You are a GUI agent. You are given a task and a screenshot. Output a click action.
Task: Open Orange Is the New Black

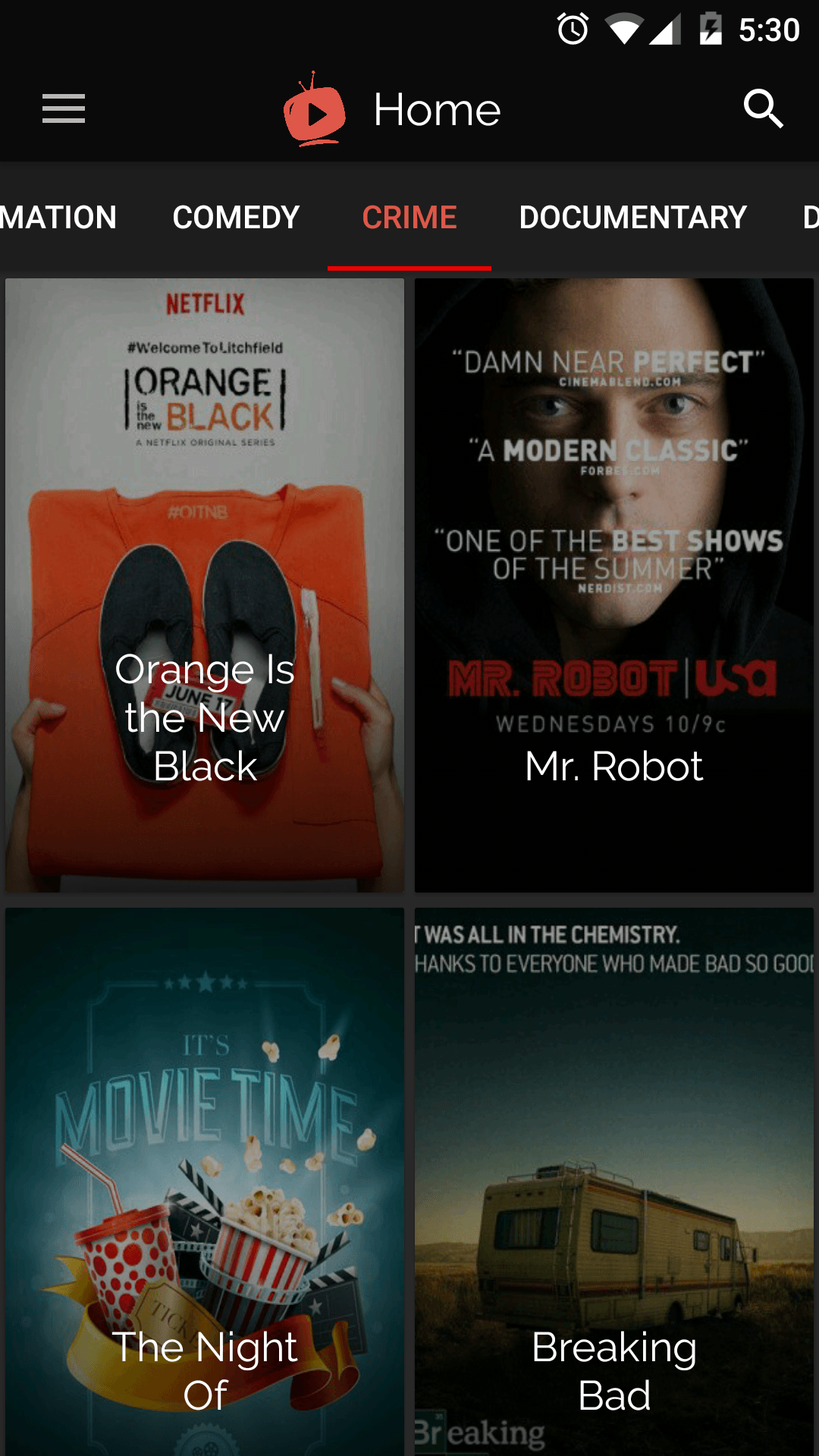click(x=205, y=585)
